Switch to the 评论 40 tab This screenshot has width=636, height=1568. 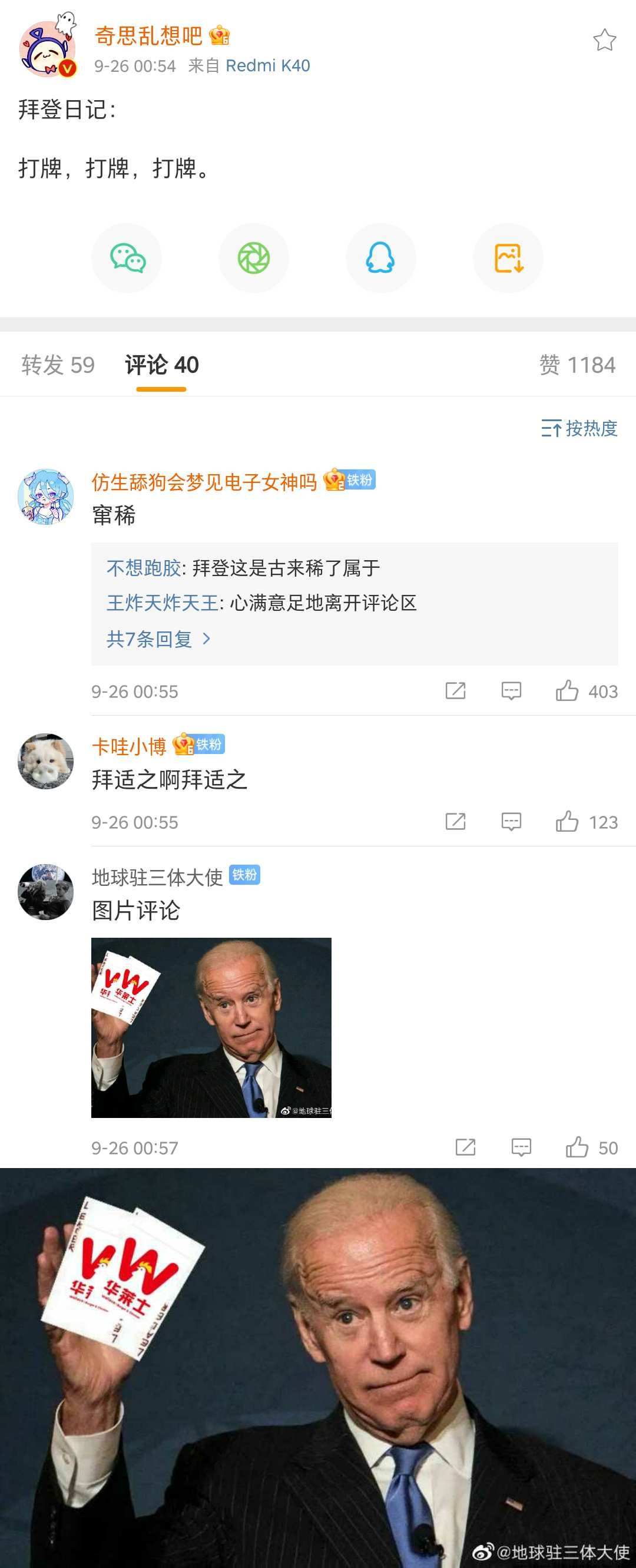coord(161,365)
